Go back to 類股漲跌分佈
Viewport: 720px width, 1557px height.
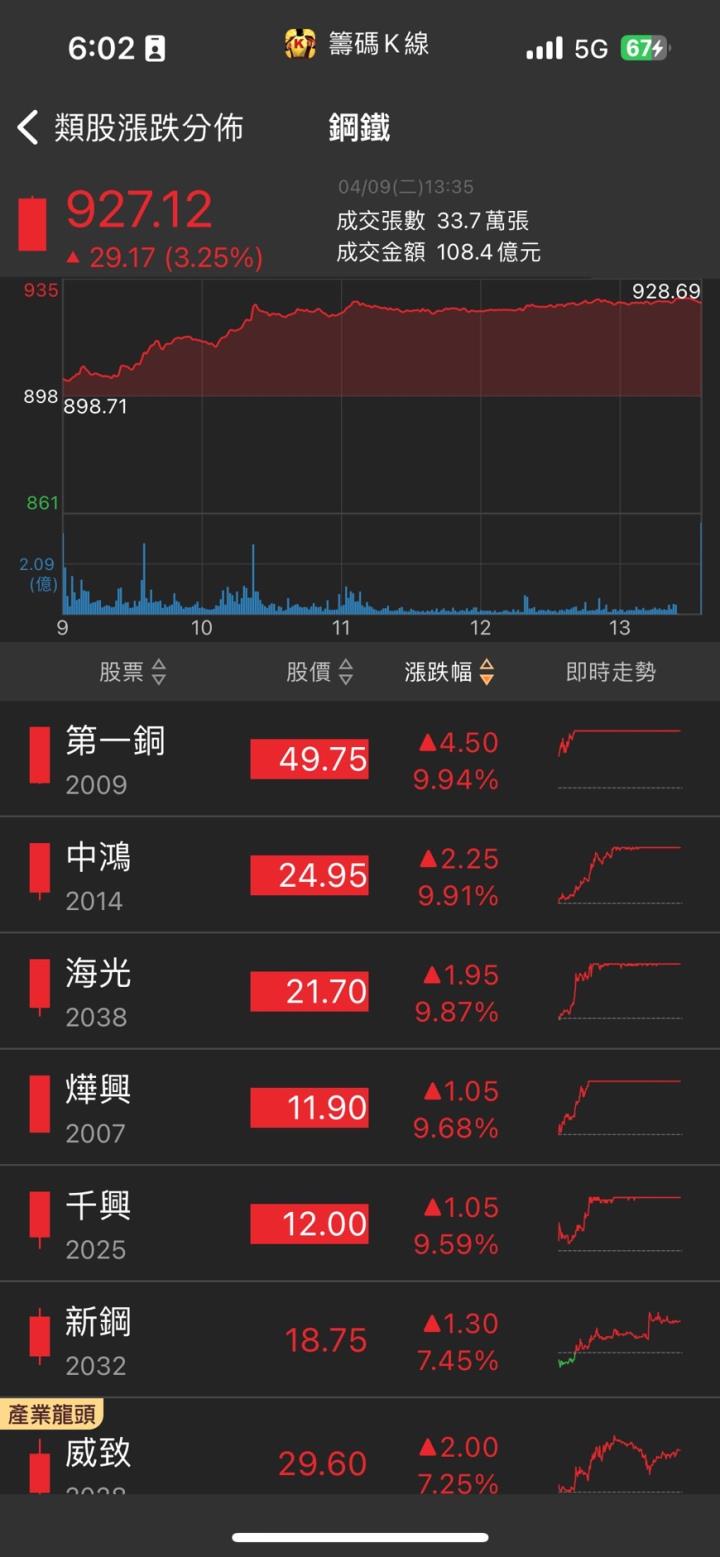tap(130, 128)
